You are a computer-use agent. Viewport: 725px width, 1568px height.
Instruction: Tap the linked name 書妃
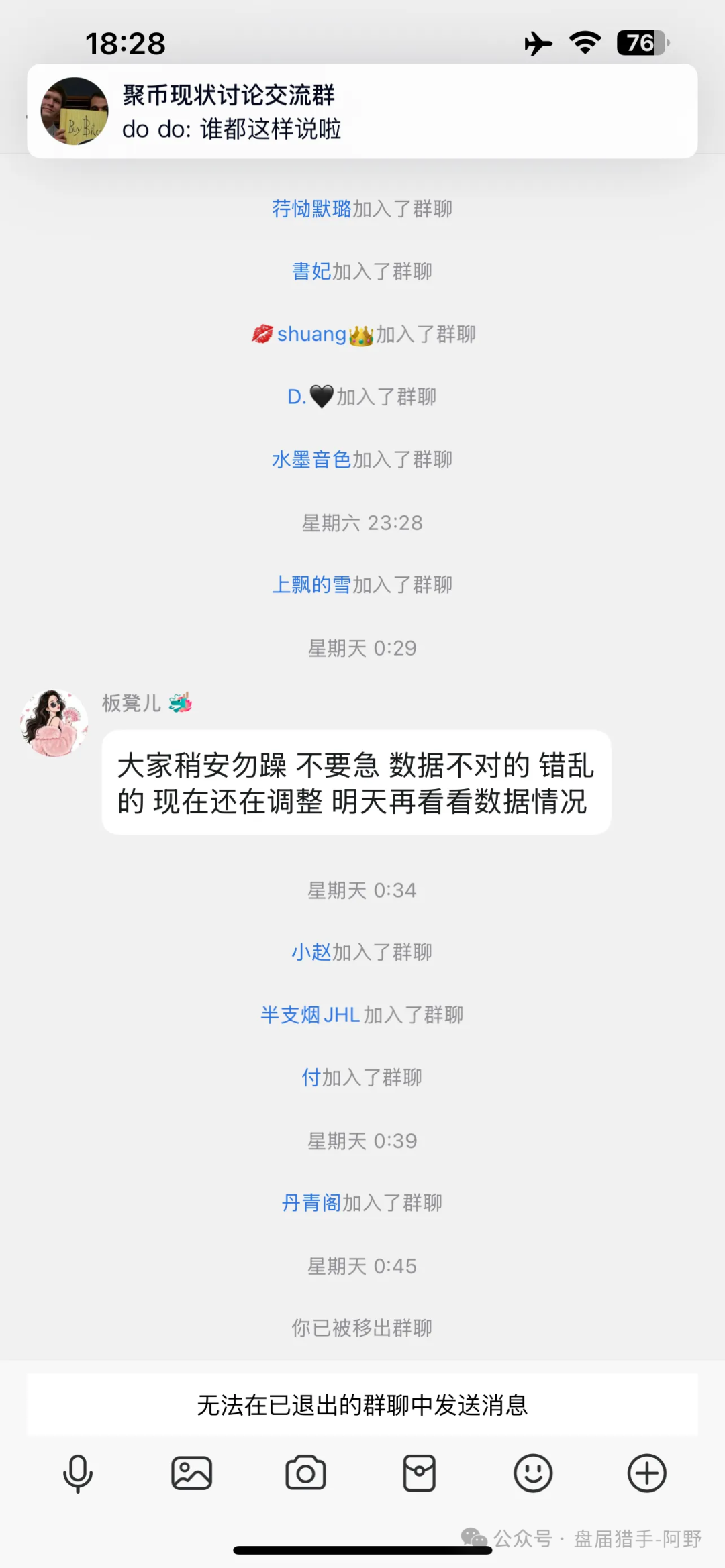311,272
